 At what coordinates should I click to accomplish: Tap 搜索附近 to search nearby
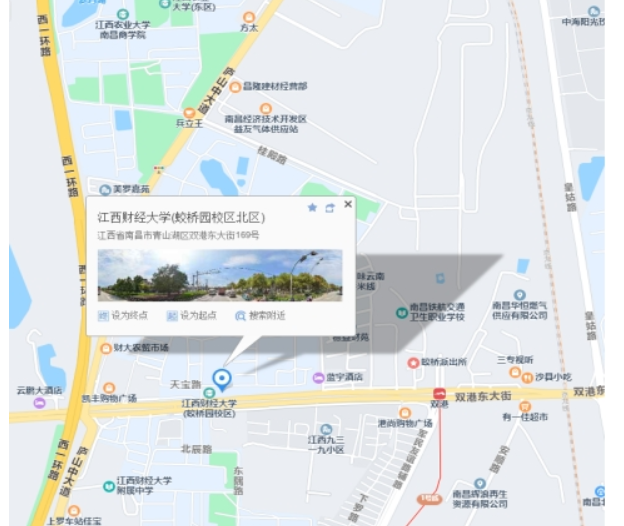pos(261,316)
